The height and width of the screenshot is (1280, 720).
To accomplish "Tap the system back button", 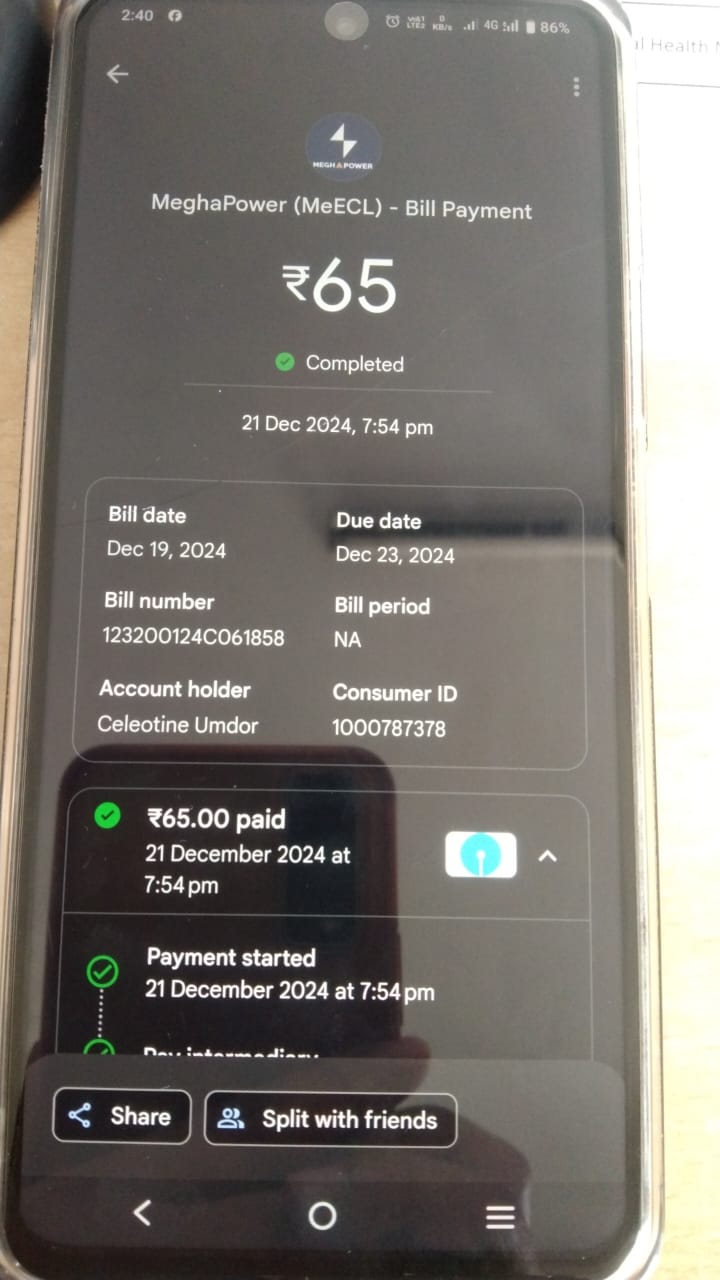I will coord(143,1213).
